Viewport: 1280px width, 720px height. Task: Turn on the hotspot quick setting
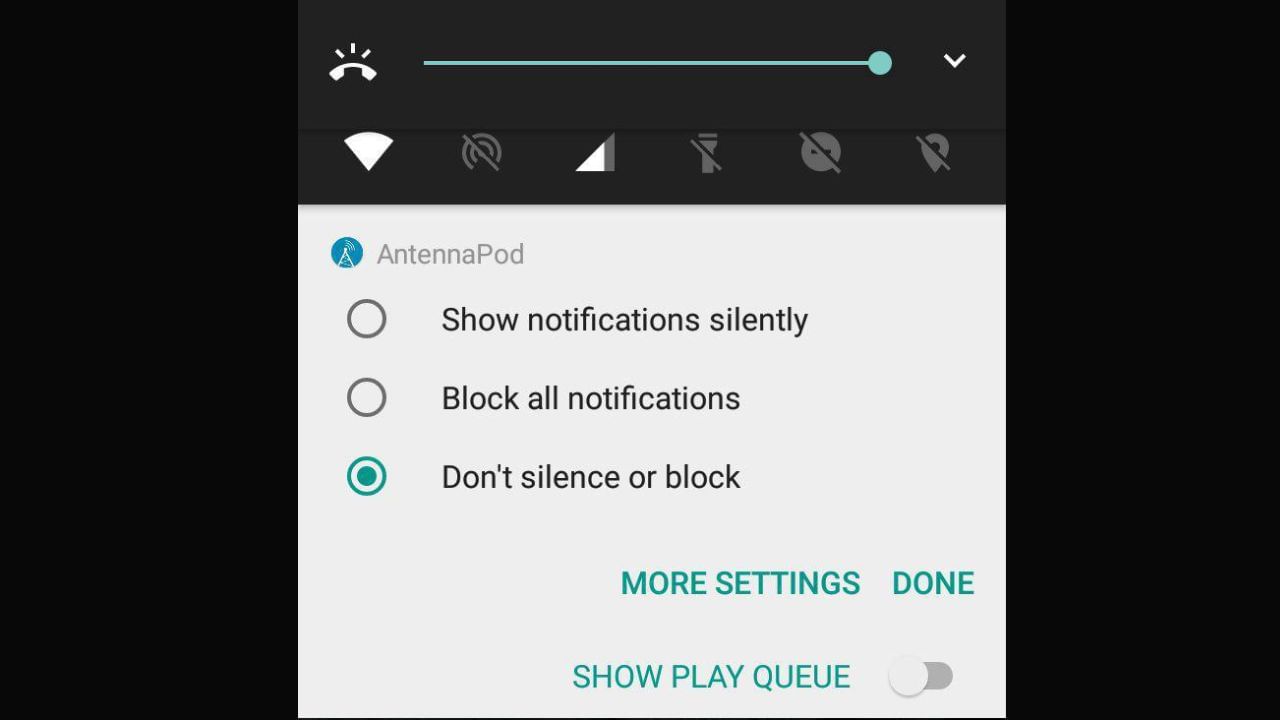coord(481,153)
